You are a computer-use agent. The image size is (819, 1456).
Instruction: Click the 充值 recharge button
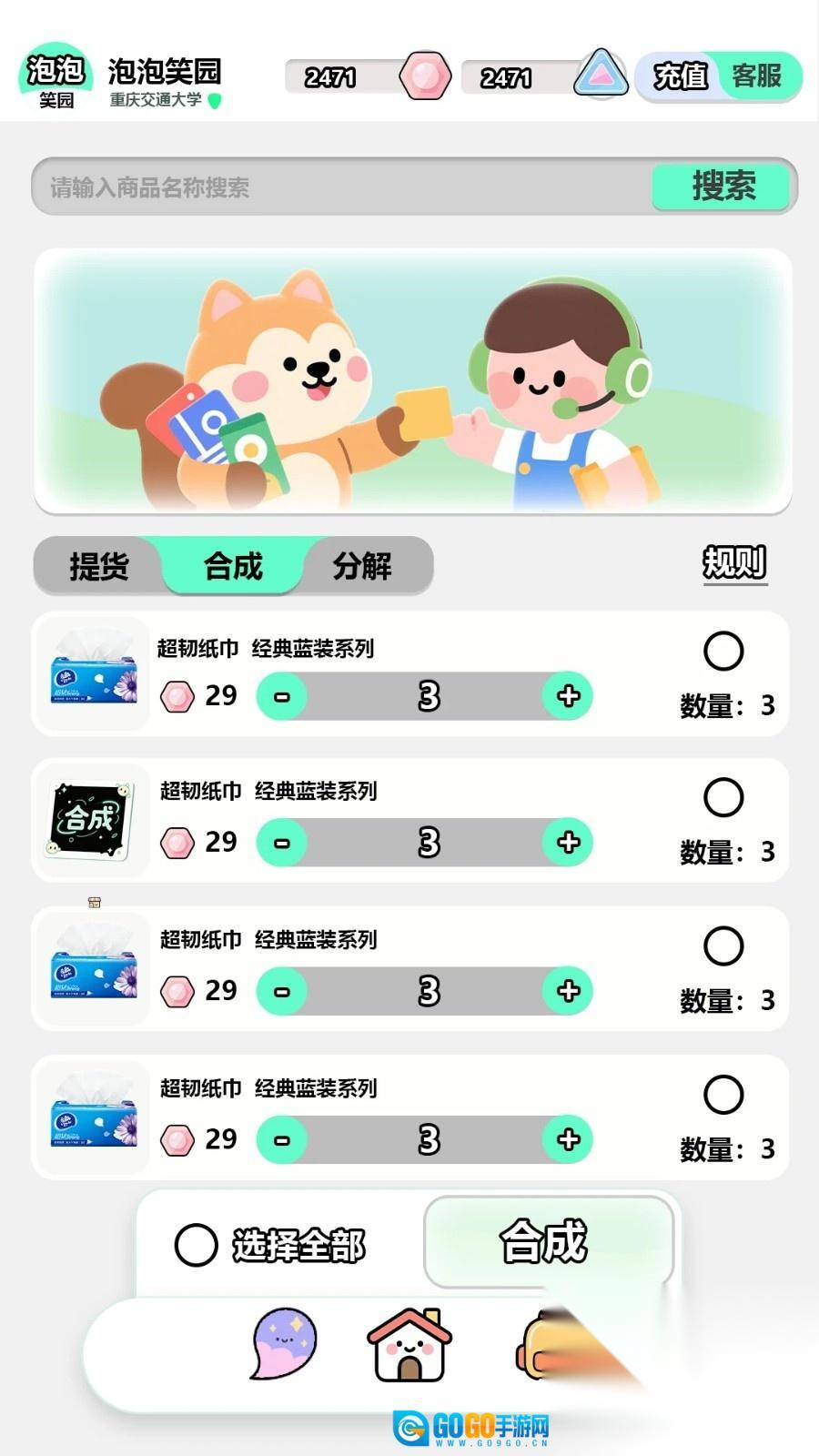point(681,77)
